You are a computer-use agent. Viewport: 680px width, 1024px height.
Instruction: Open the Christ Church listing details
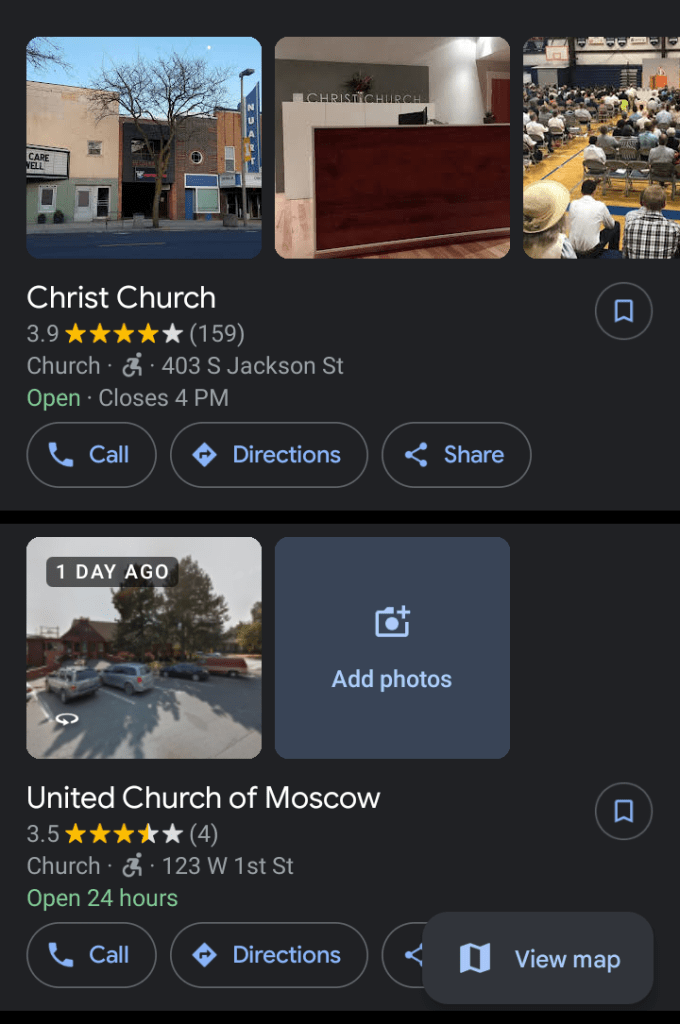point(121,298)
